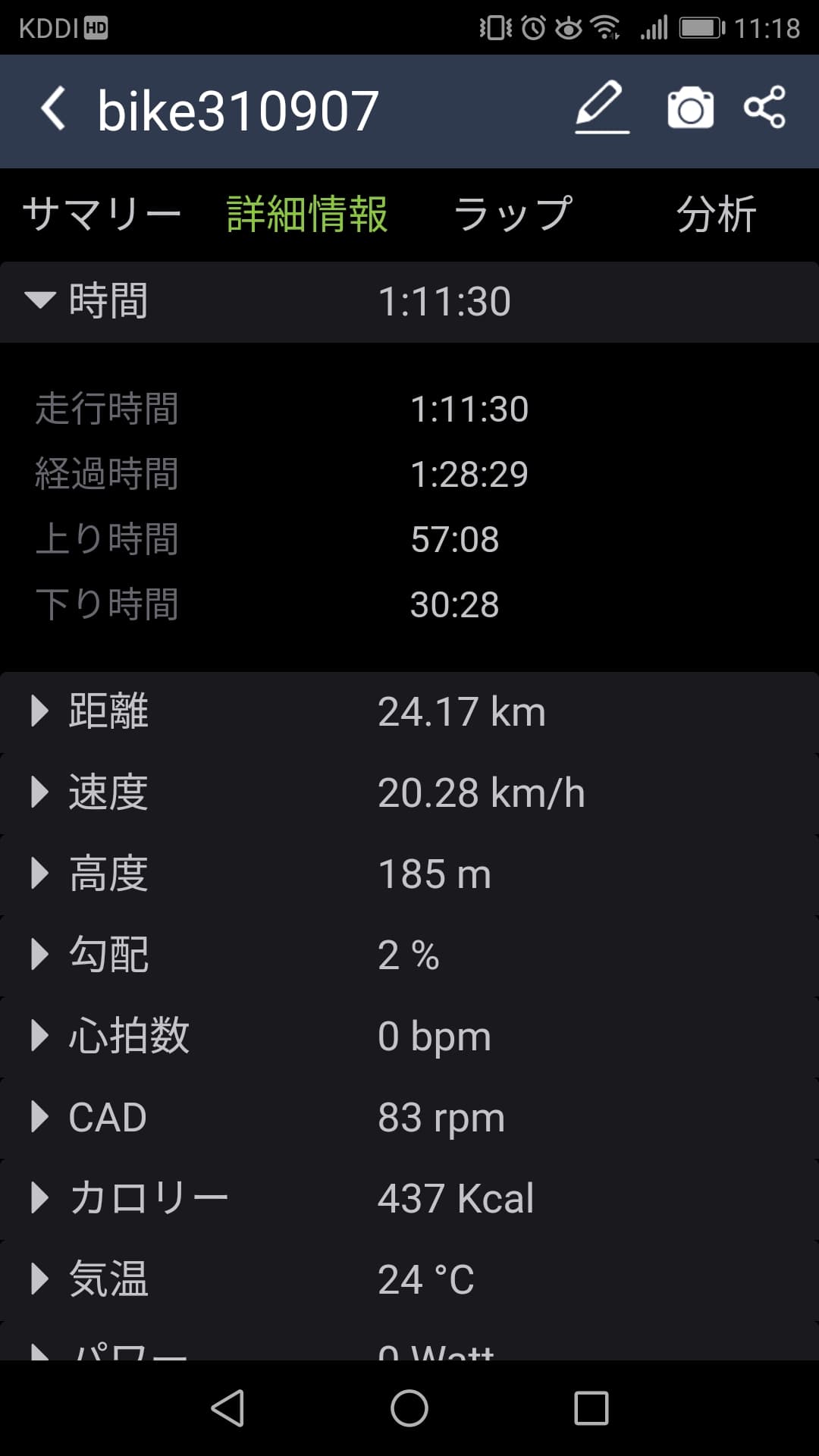
Task: Switch to the ラップ tab
Action: (513, 214)
